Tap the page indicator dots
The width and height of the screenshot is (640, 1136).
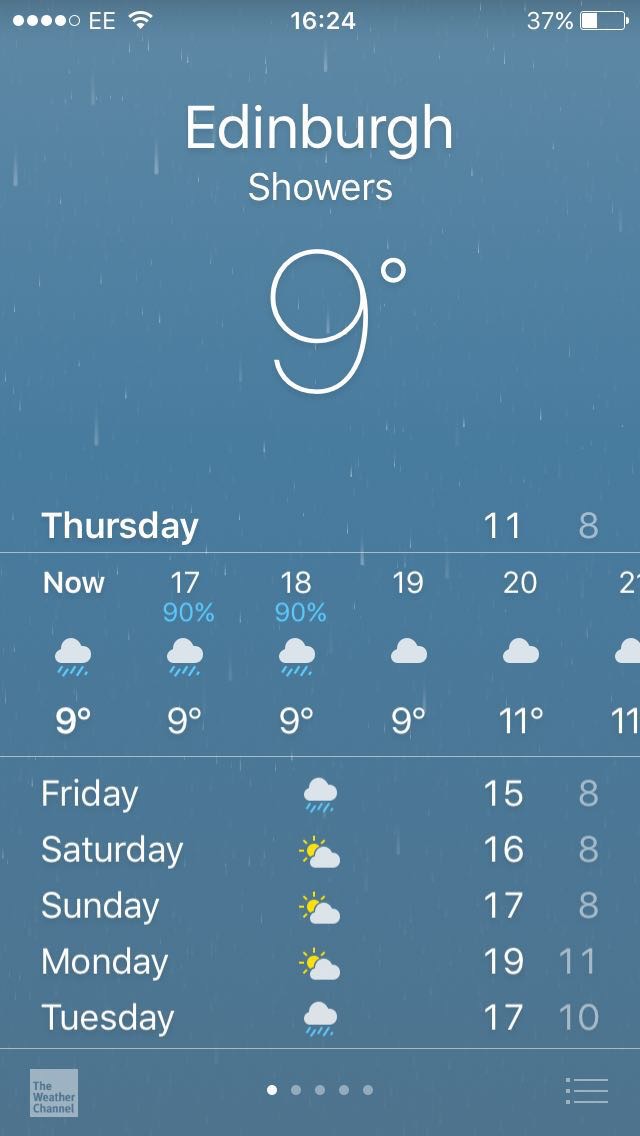[x=320, y=1090]
